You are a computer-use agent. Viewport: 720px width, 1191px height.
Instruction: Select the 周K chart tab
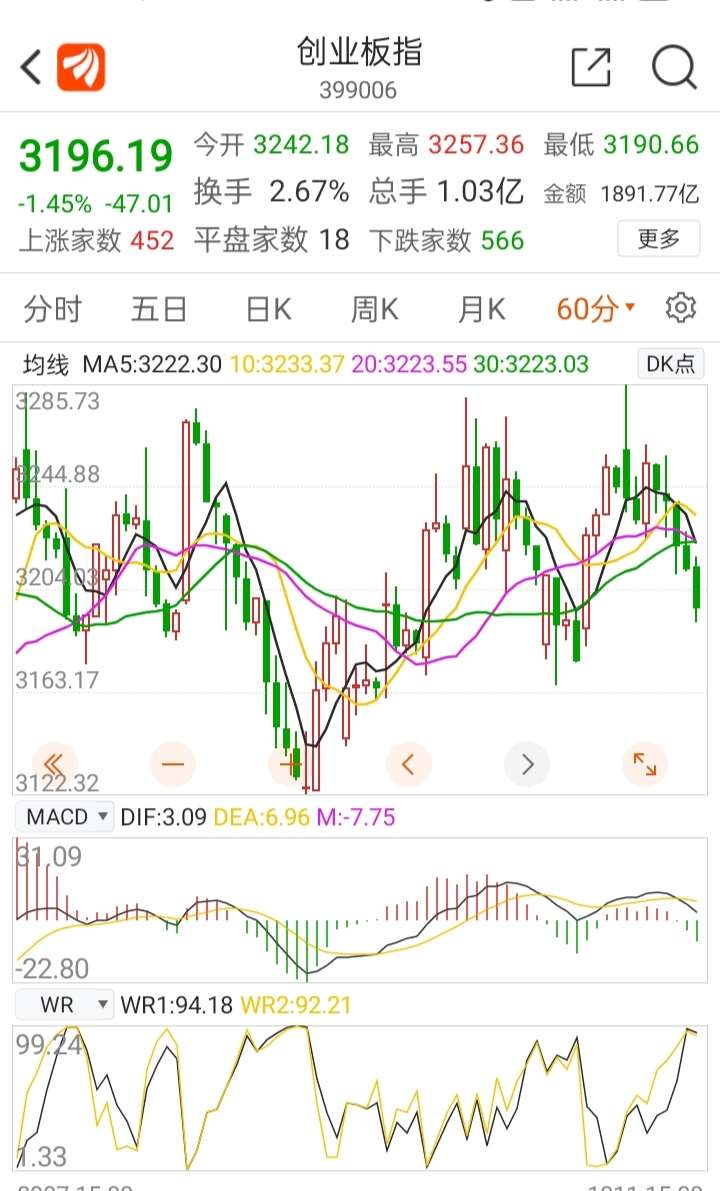[x=374, y=309]
